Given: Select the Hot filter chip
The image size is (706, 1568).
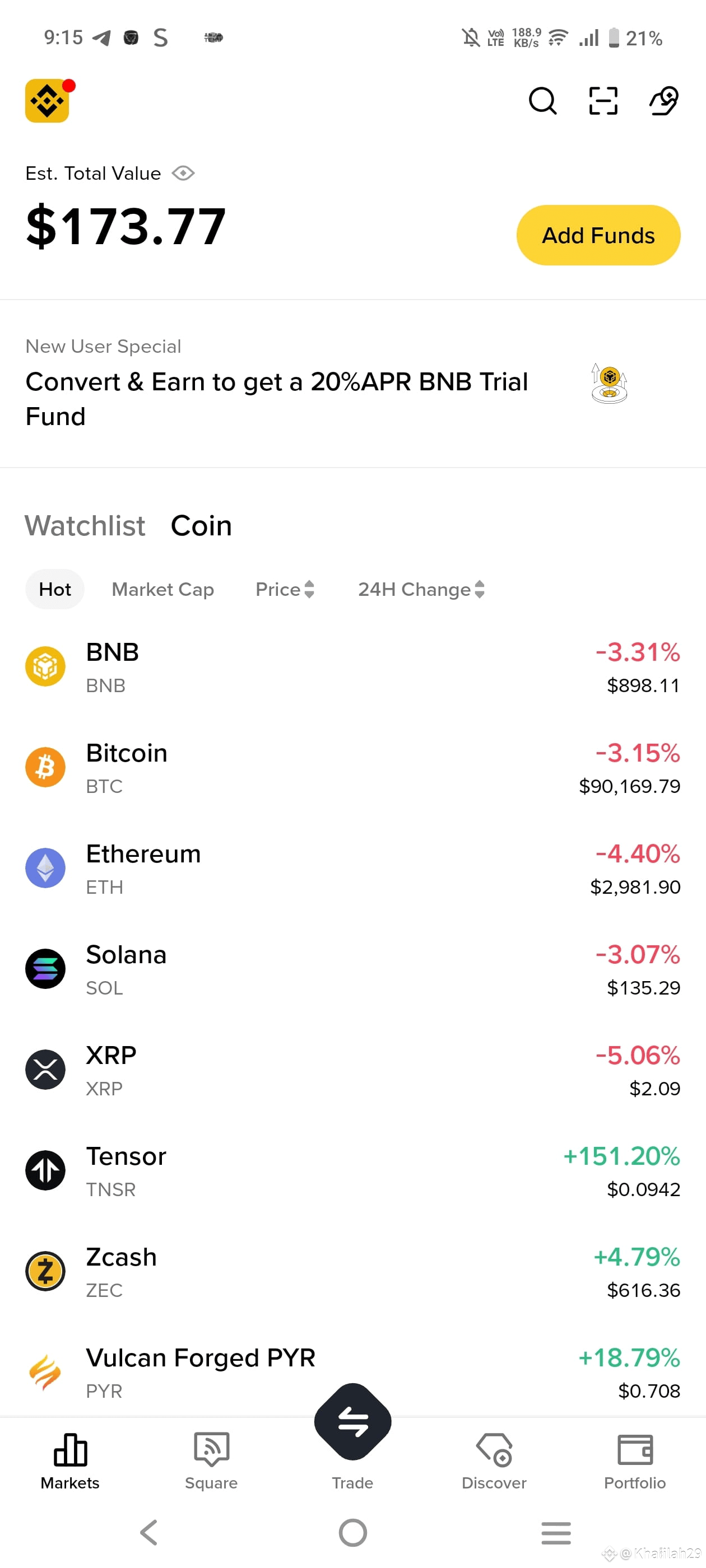Looking at the screenshot, I should tap(54, 589).
